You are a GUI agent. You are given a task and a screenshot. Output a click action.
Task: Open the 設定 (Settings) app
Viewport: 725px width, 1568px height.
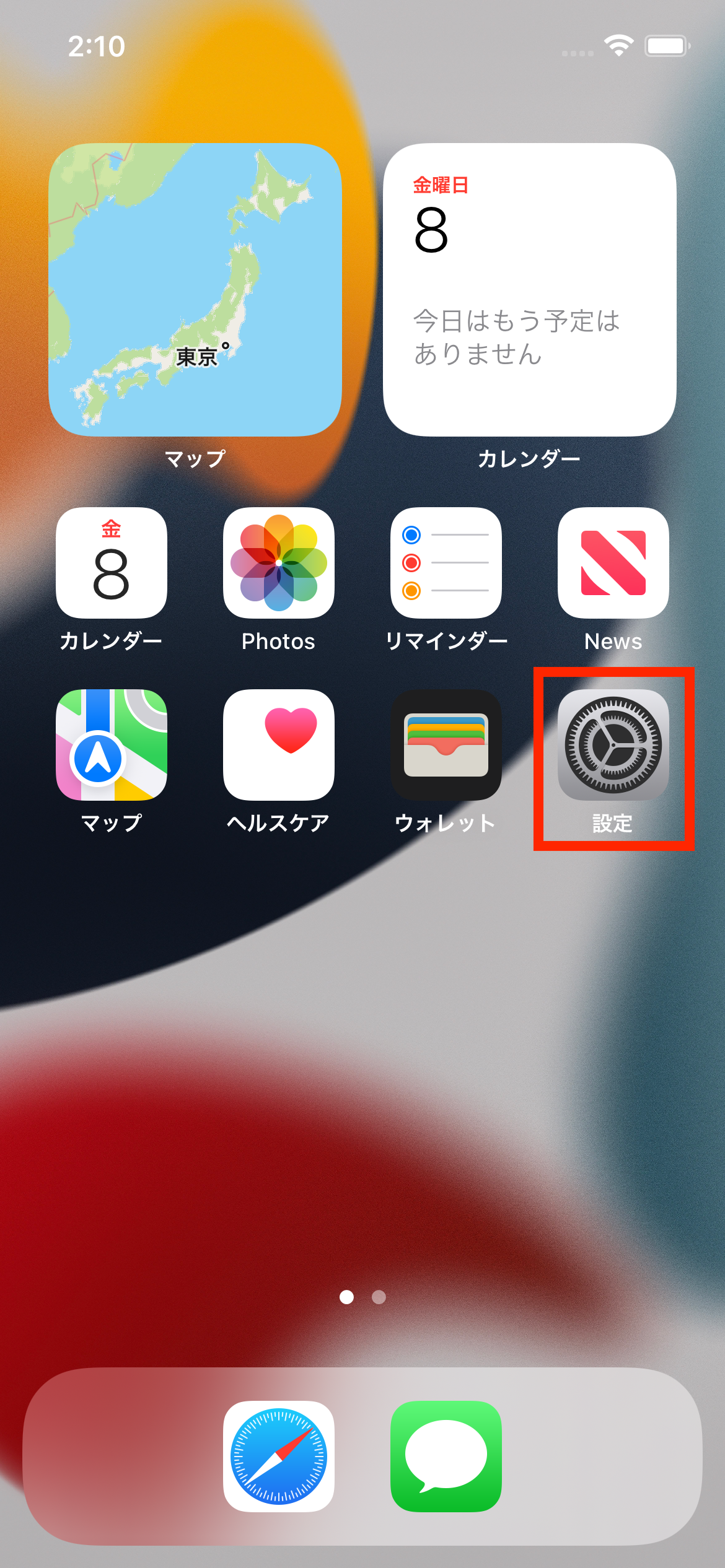(613, 745)
